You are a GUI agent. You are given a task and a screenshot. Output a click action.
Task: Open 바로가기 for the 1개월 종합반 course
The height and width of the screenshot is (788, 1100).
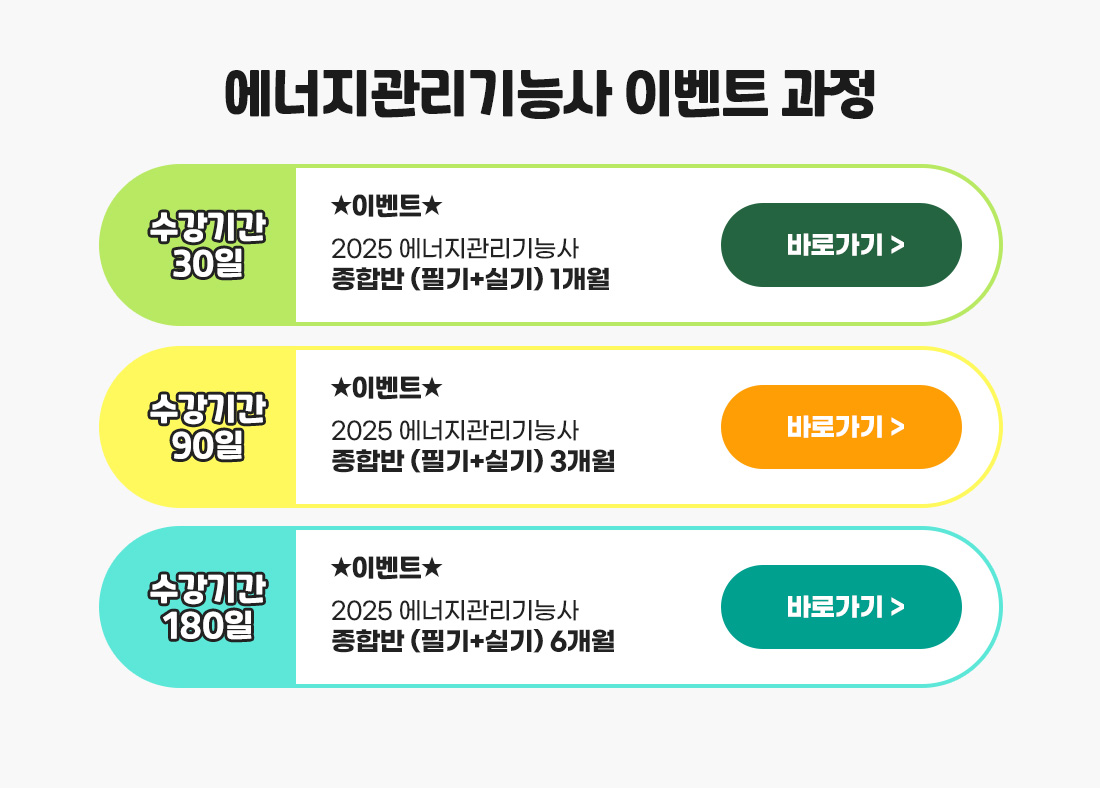tap(841, 245)
